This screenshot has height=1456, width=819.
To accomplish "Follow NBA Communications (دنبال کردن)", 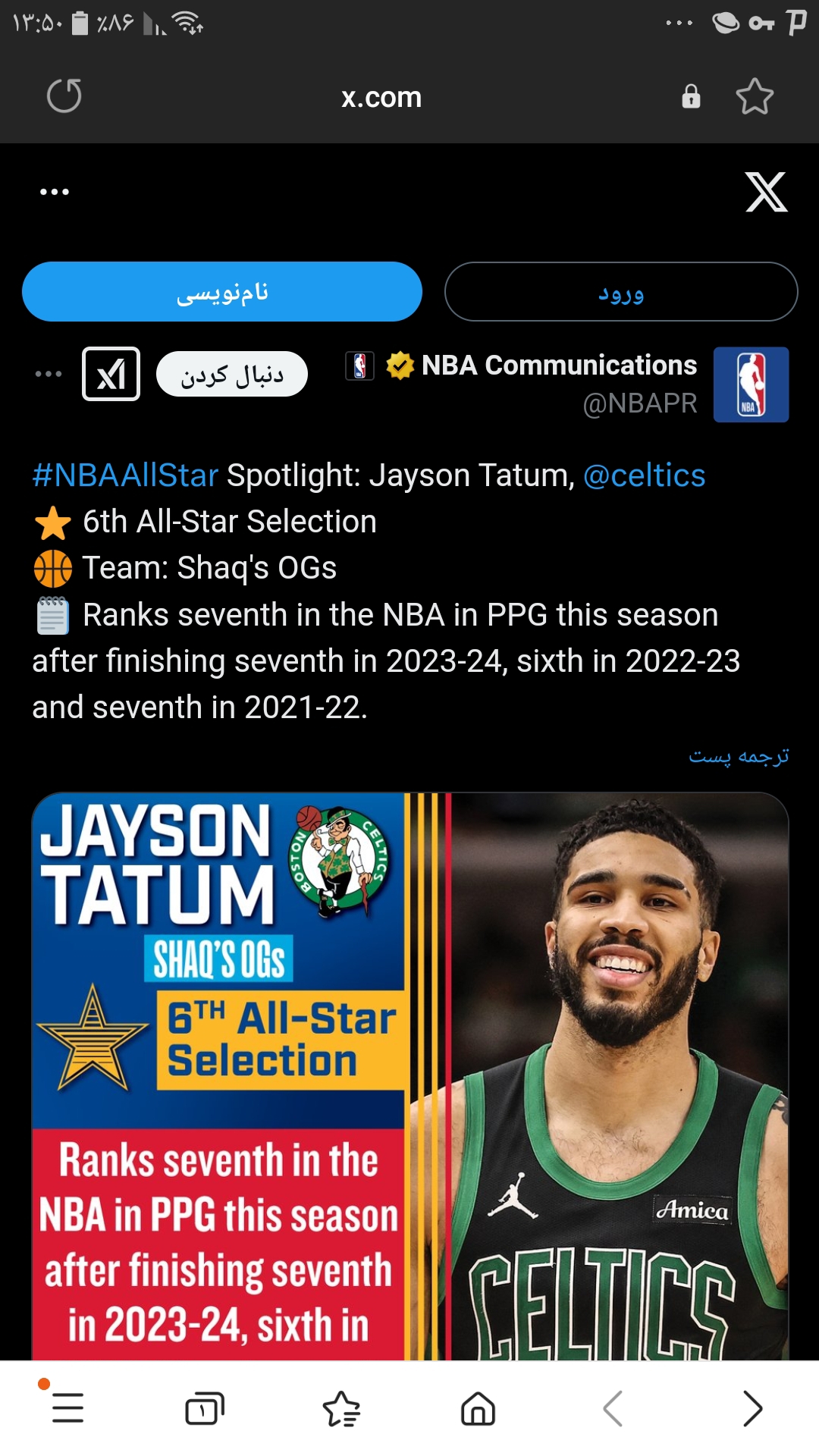I will coord(232,374).
